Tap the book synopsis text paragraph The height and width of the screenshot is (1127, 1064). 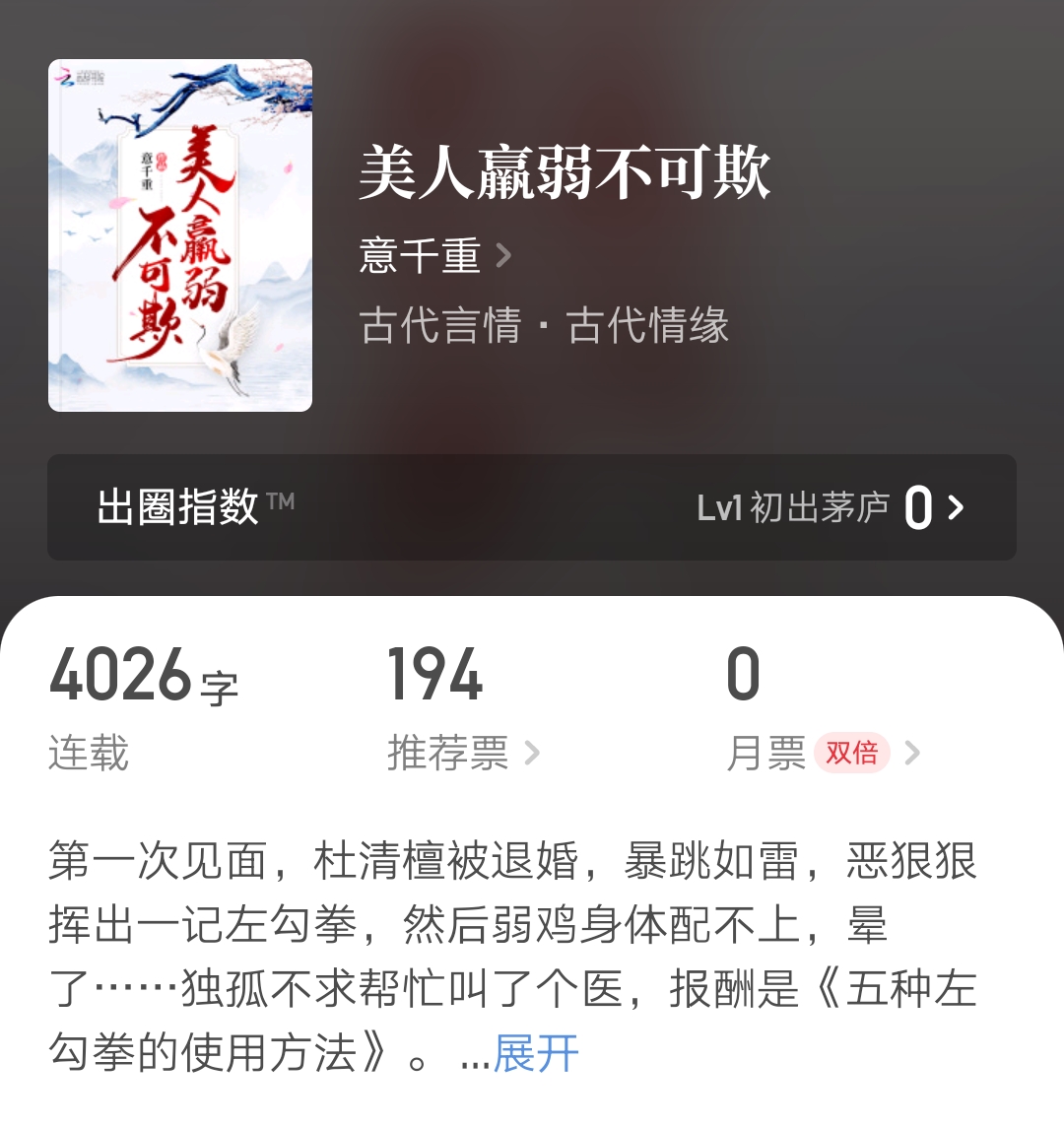coord(512,926)
